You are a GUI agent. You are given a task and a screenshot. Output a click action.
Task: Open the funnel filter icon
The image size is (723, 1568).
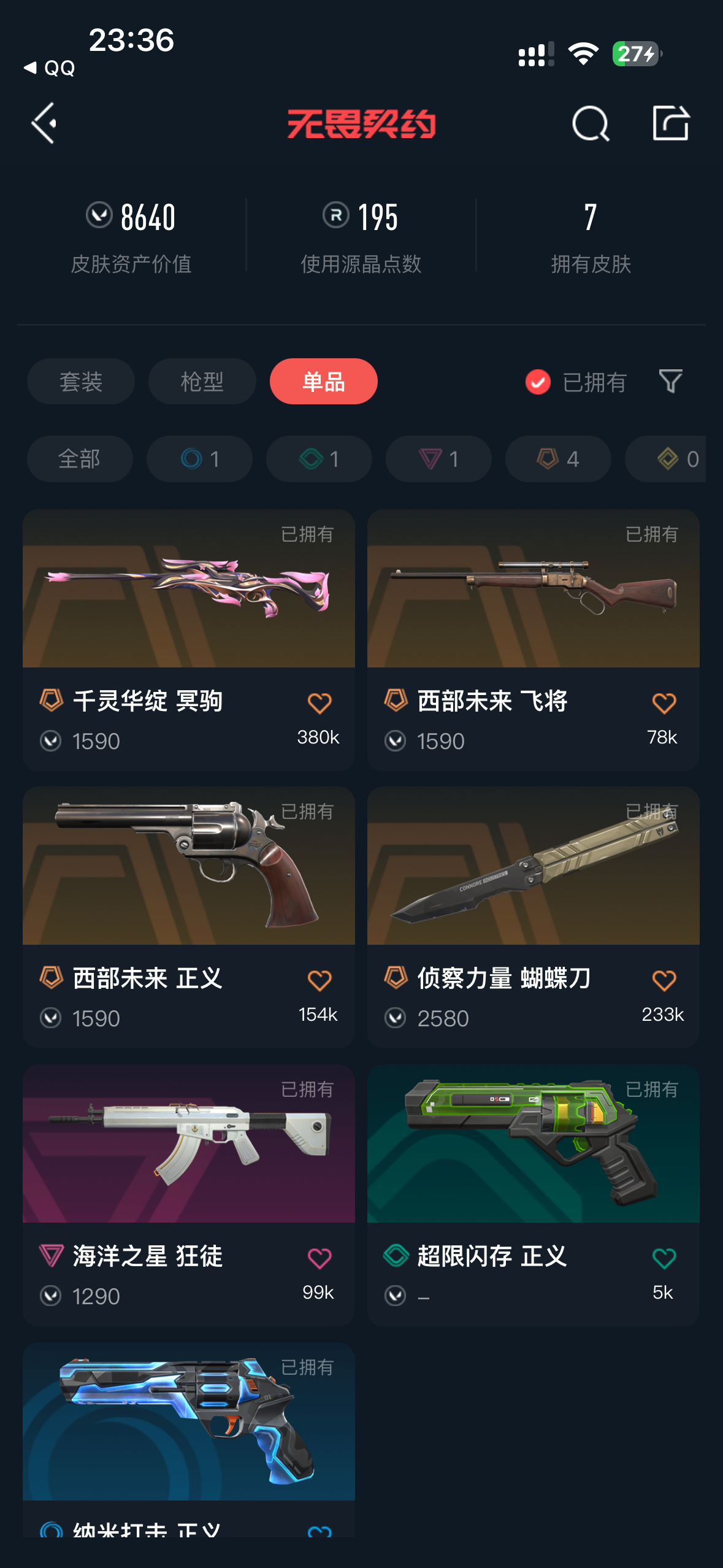[670, 382]
